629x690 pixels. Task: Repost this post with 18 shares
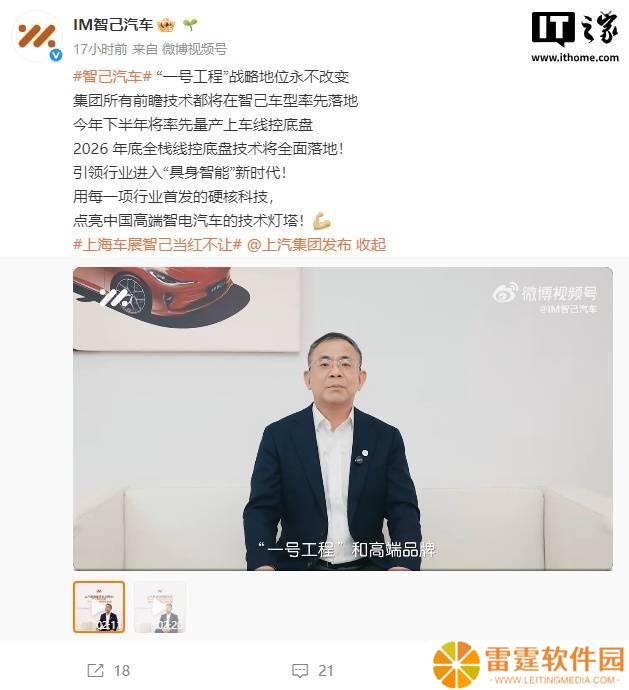[109, 670]
